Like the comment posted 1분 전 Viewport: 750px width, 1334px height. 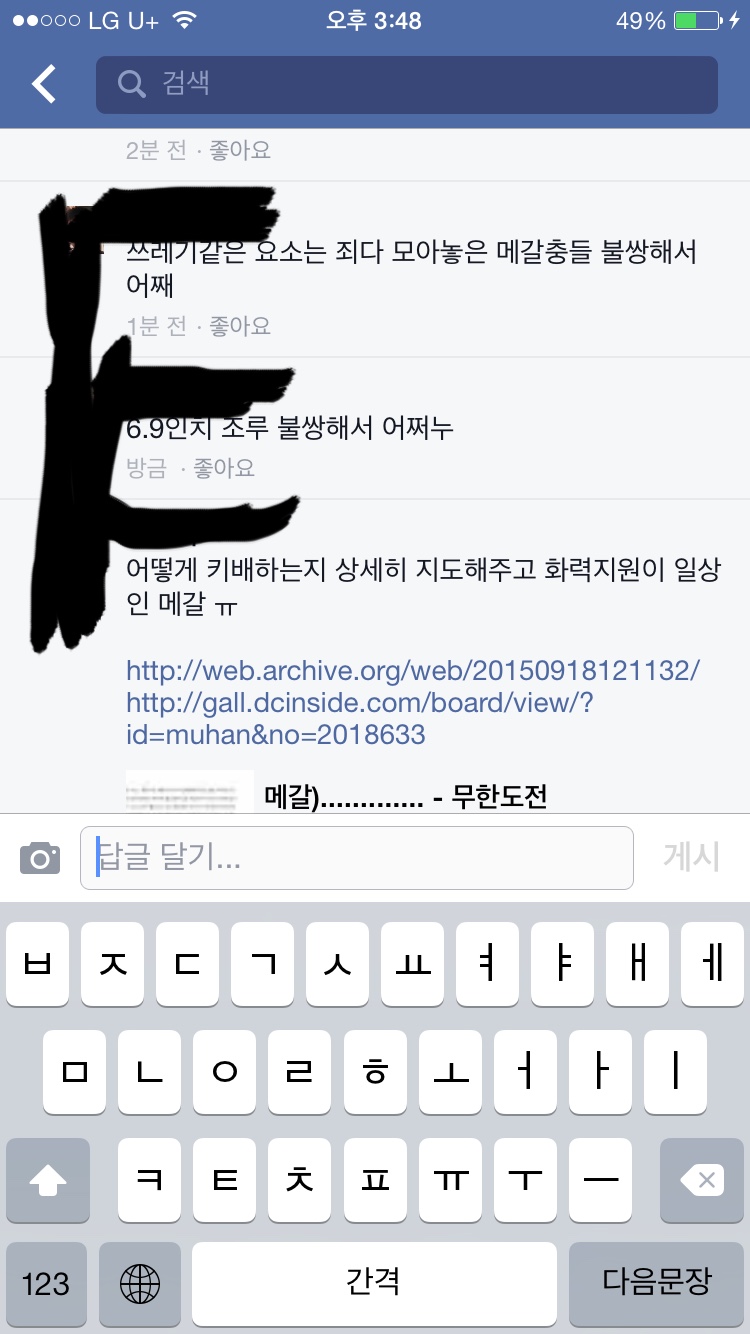pos(239,326)
